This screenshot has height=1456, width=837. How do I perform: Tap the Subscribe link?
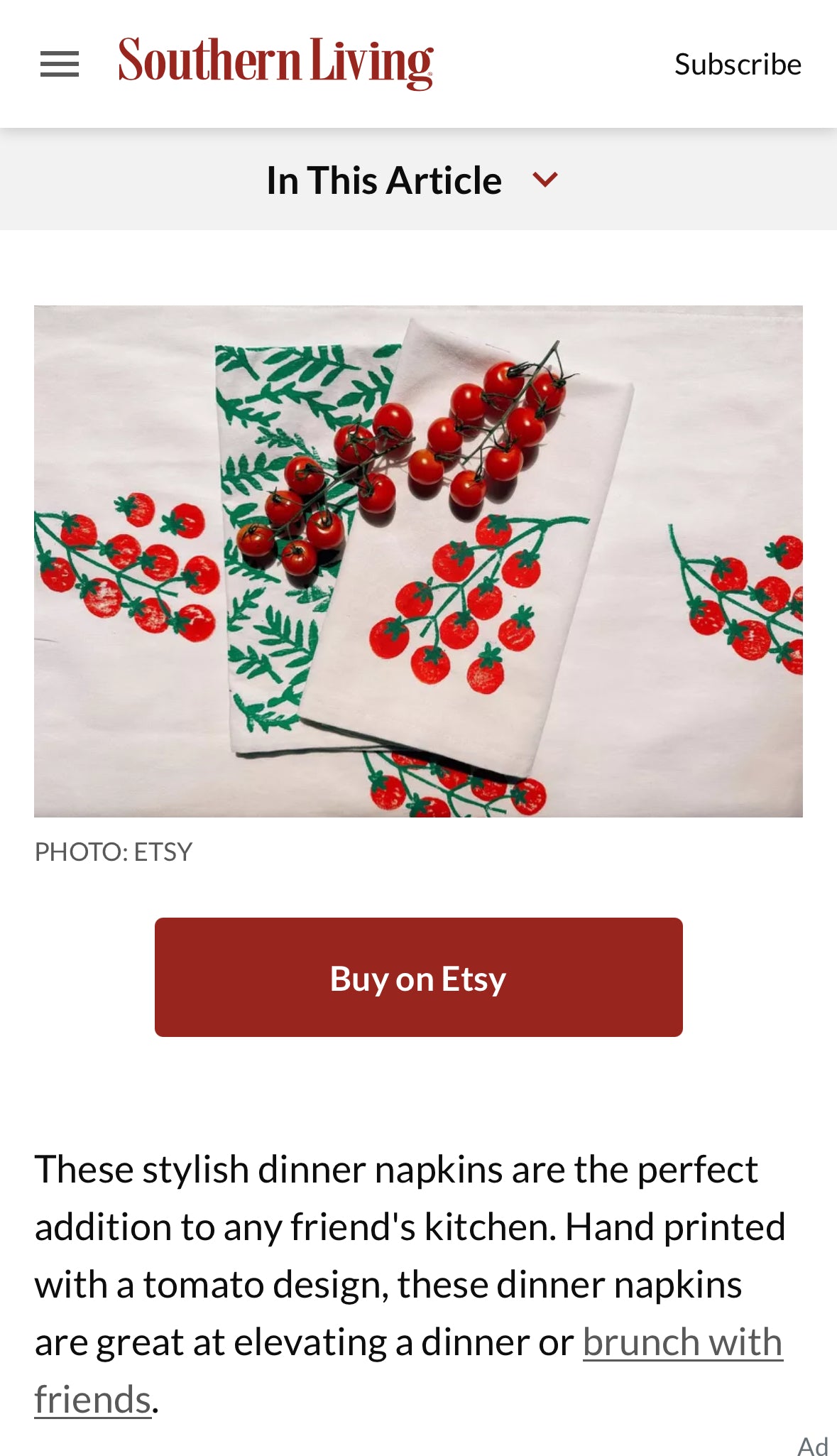[x=737, y=65]
